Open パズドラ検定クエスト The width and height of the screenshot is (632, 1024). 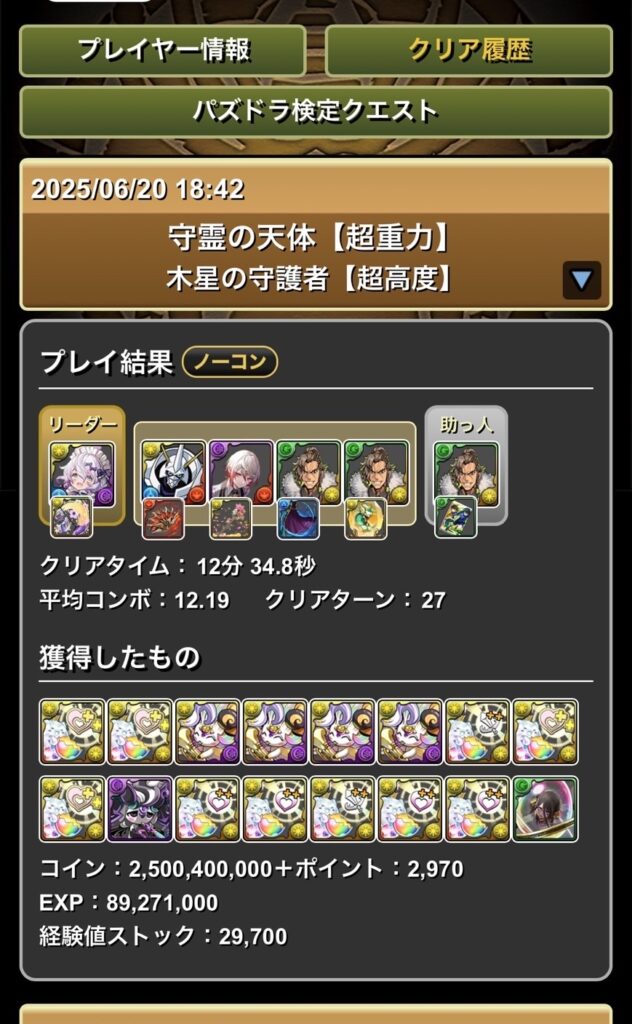point(316,111)
